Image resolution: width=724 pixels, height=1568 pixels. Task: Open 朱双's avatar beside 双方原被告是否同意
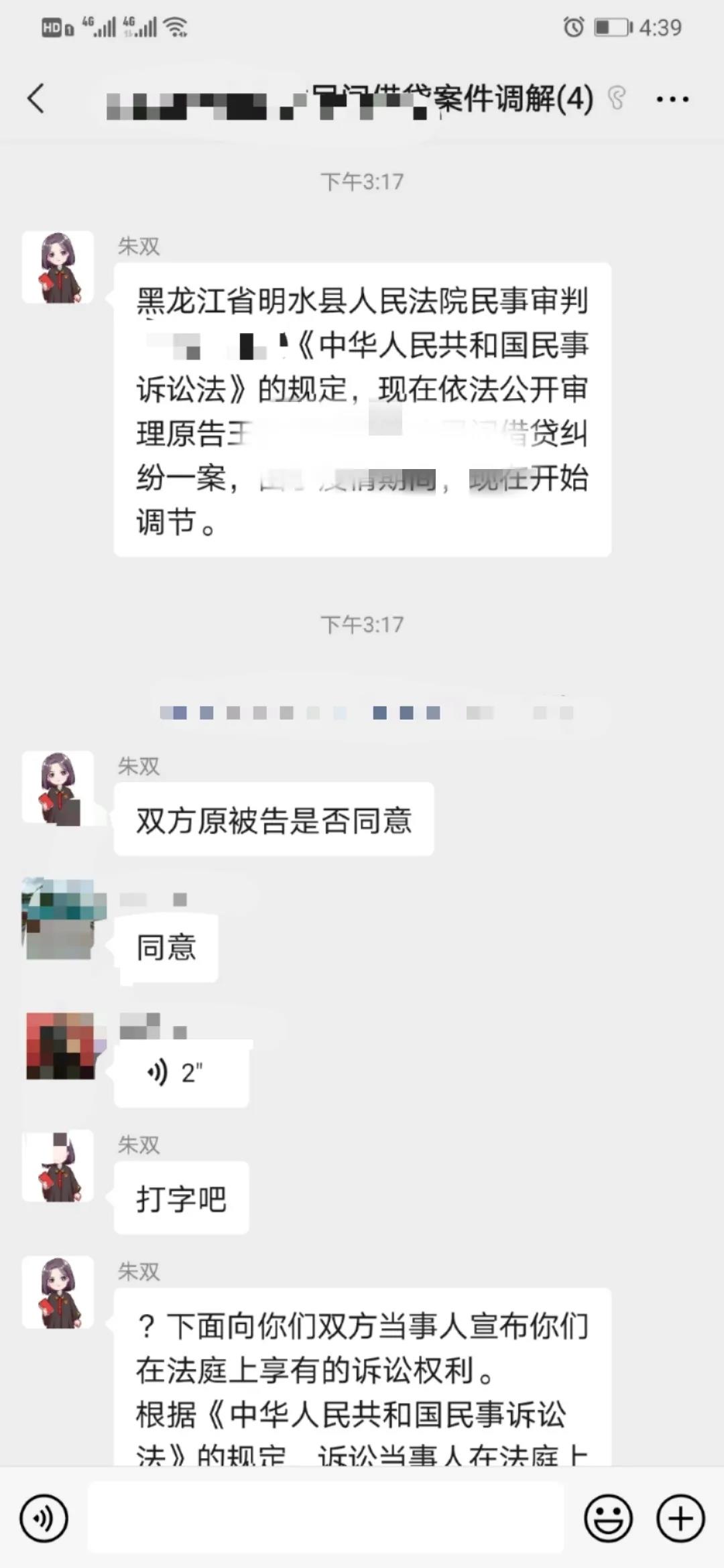click(58, 787)
